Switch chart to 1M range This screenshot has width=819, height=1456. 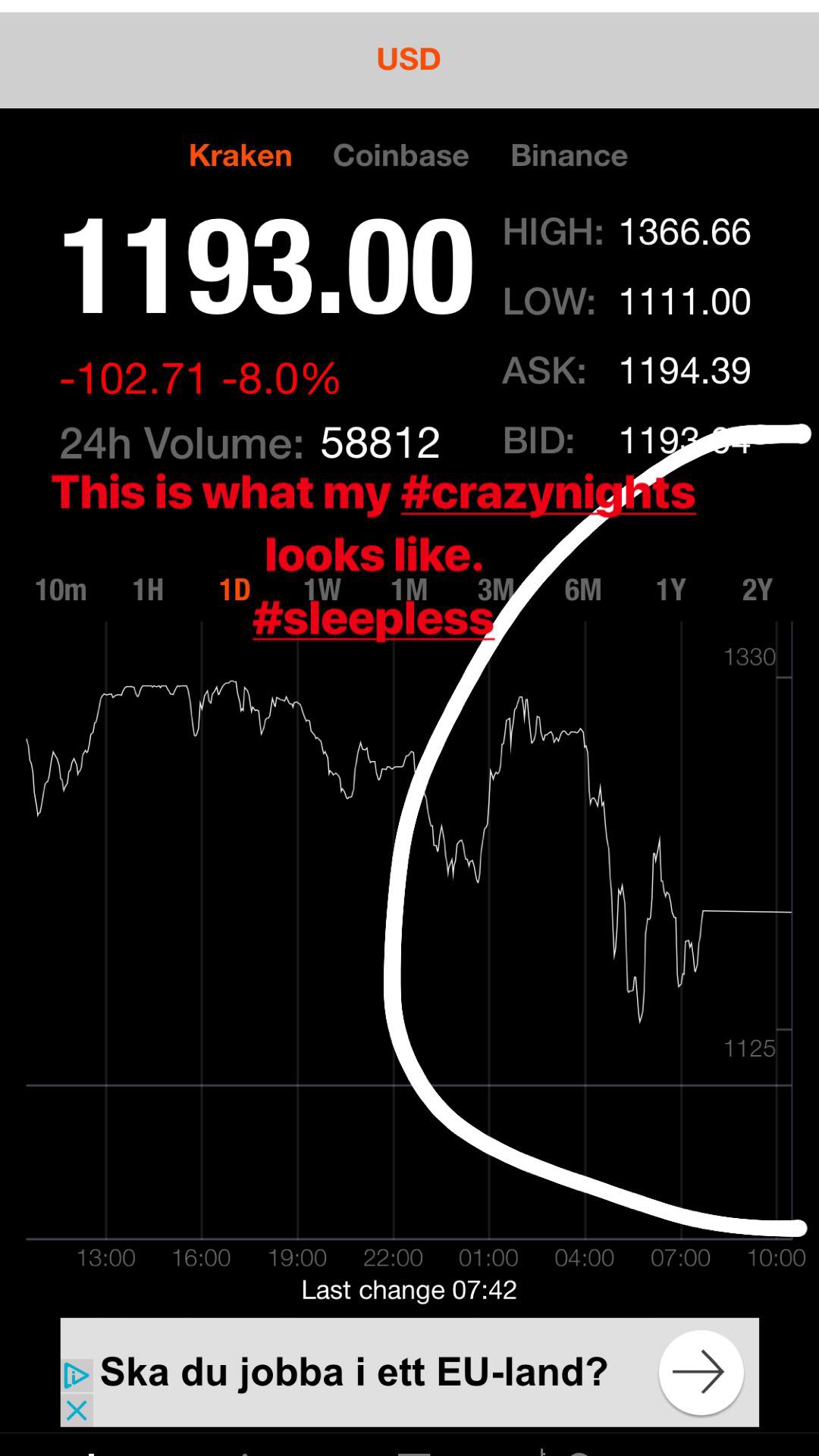pyautogui.click(x=409, y=590)
